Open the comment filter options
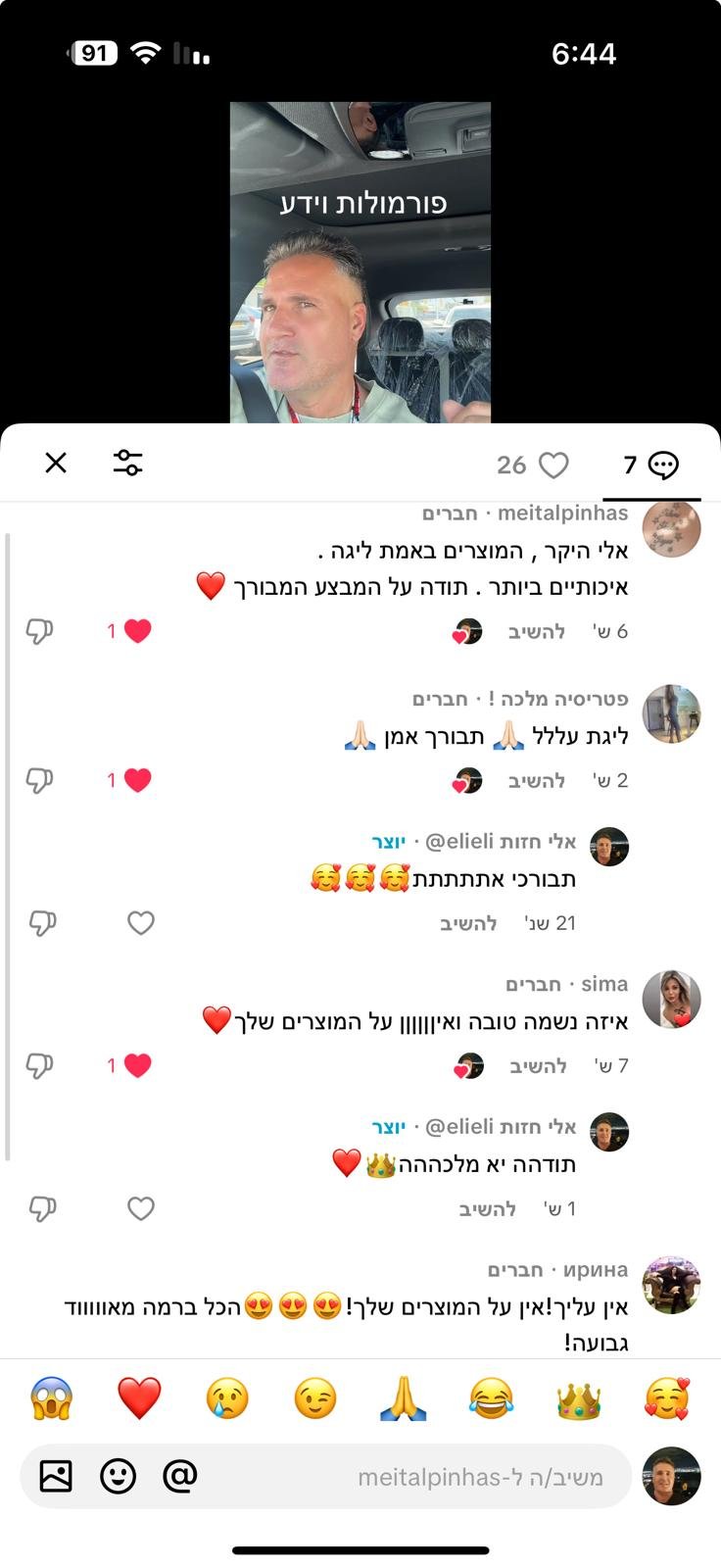721x1568 pixels. coord(127,463)
